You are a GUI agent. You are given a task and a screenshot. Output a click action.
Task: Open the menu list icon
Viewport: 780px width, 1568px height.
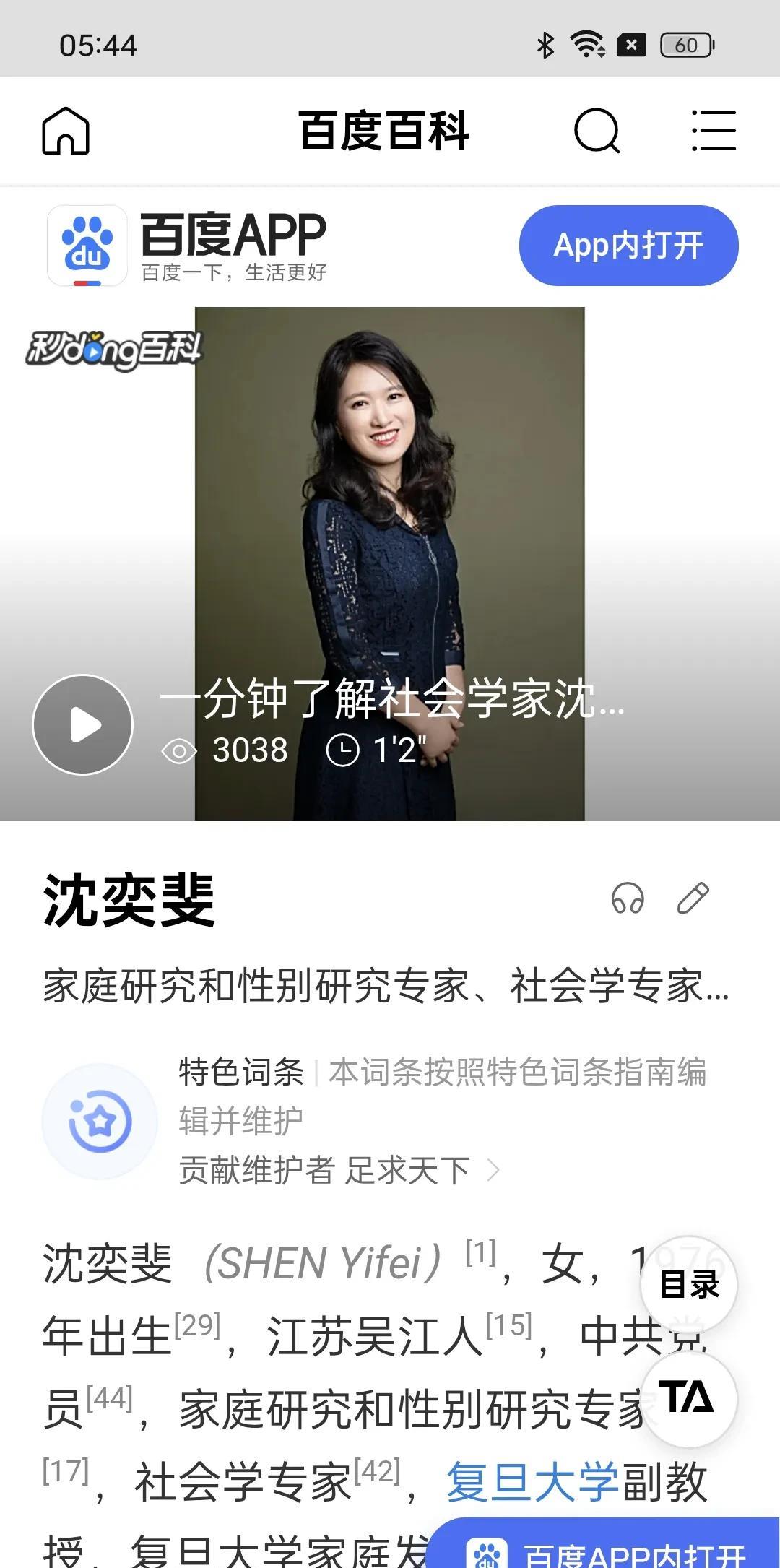point(714,131)
